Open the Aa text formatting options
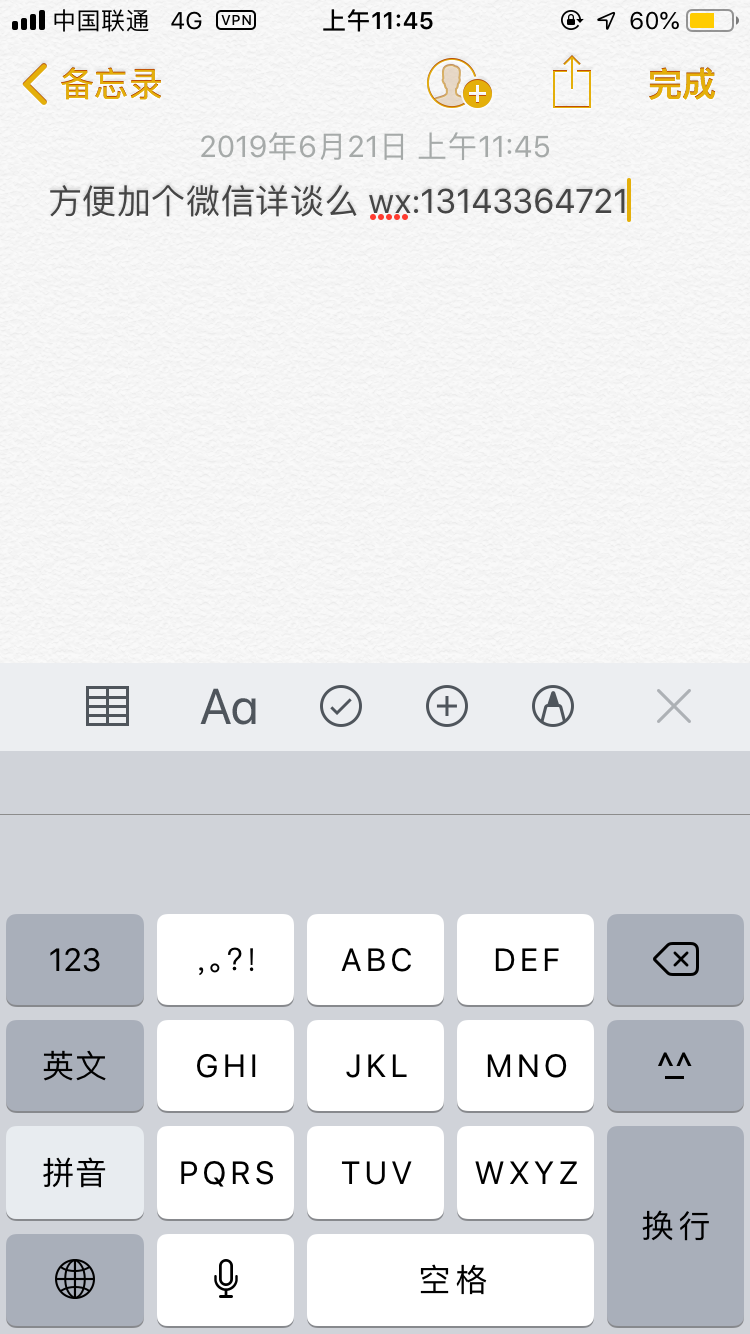750x1334 pixels. point(229,708)
